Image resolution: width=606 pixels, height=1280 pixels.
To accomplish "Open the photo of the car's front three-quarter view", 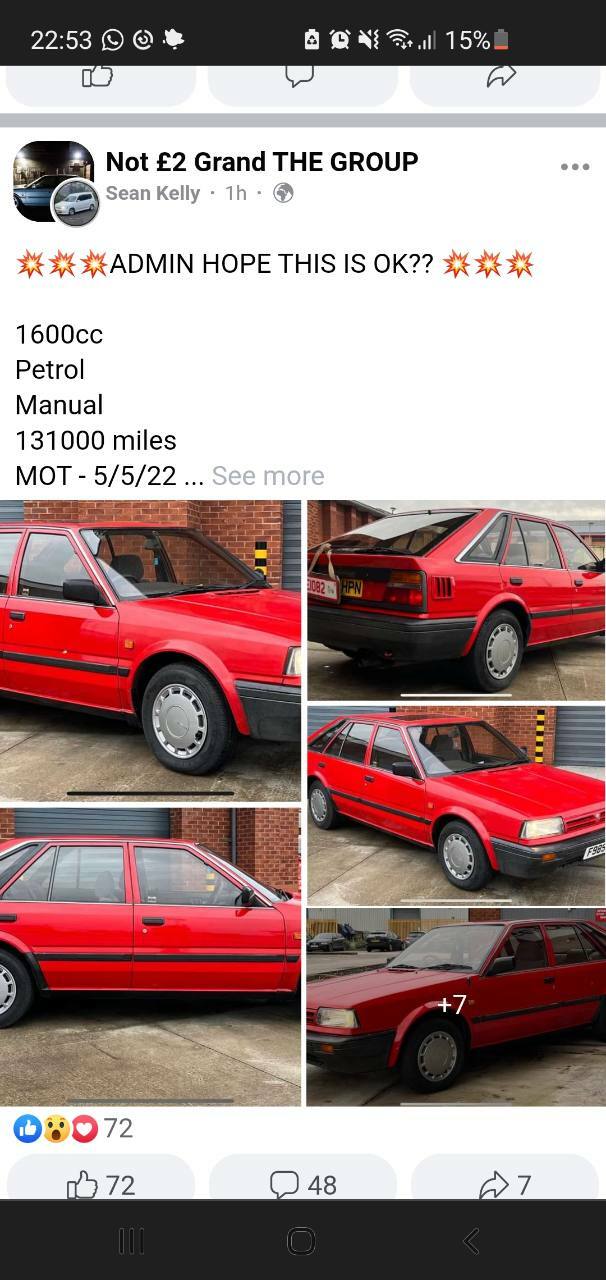I will (x=456, y=804).
